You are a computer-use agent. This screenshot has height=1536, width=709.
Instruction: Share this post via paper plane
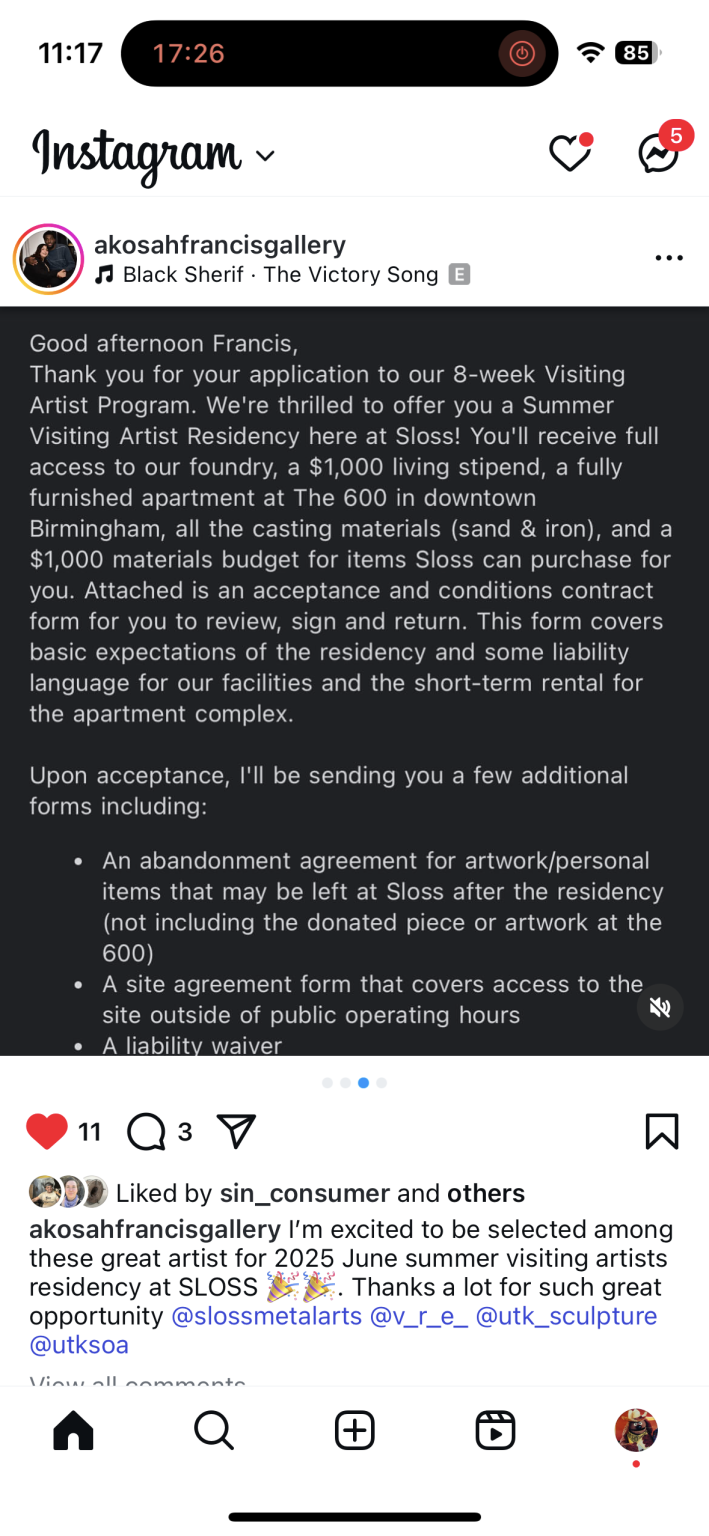236,1131
